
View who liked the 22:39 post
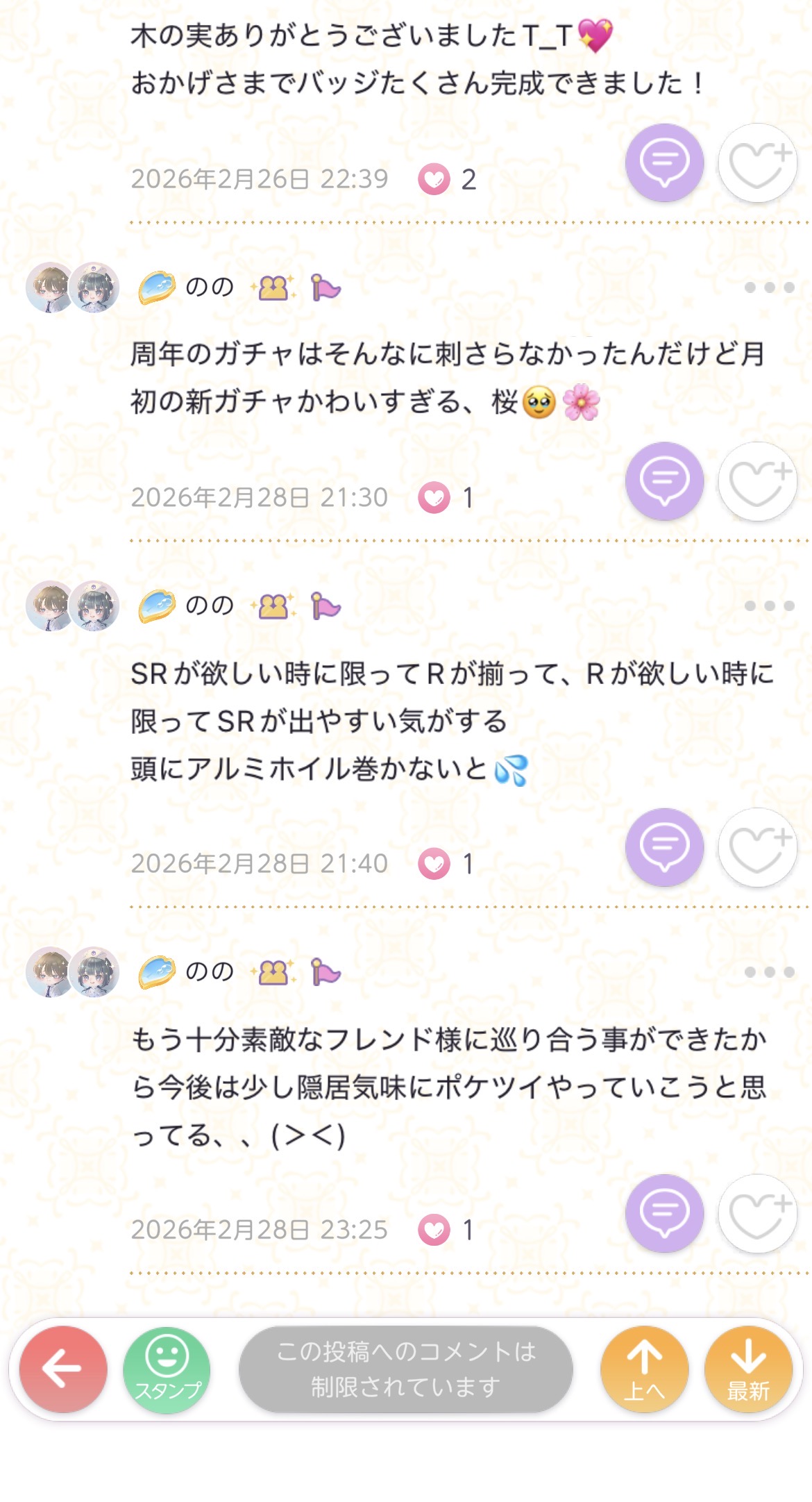point(447,179)
